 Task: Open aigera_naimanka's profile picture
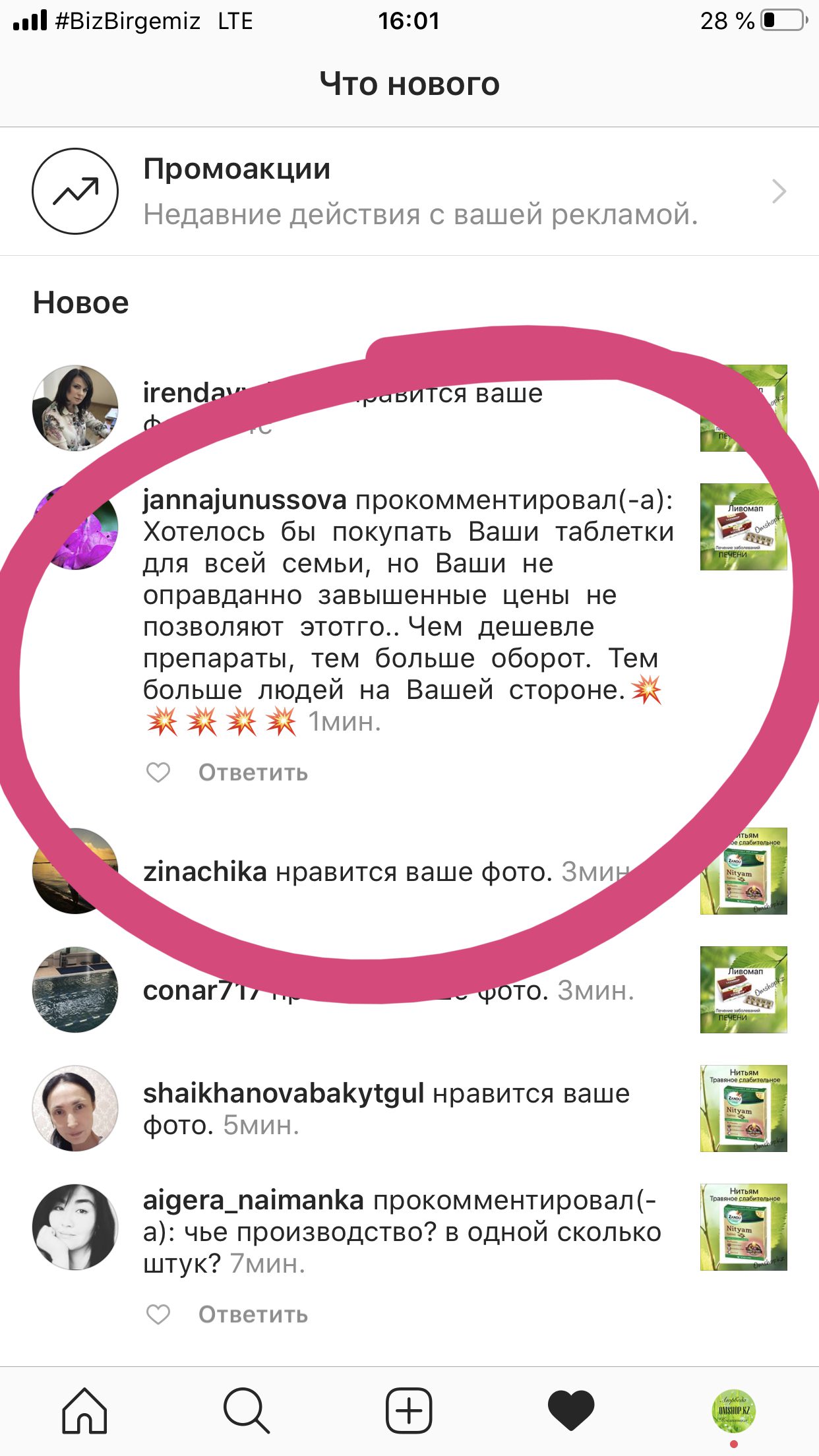(x=75, y=1227)
